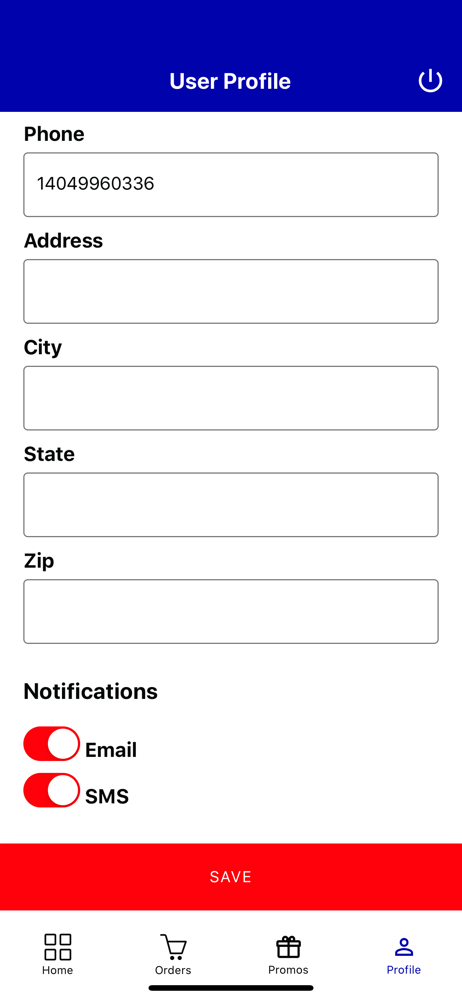Save the profile changes
The image size is (462, 1000).
pos(231,876)
